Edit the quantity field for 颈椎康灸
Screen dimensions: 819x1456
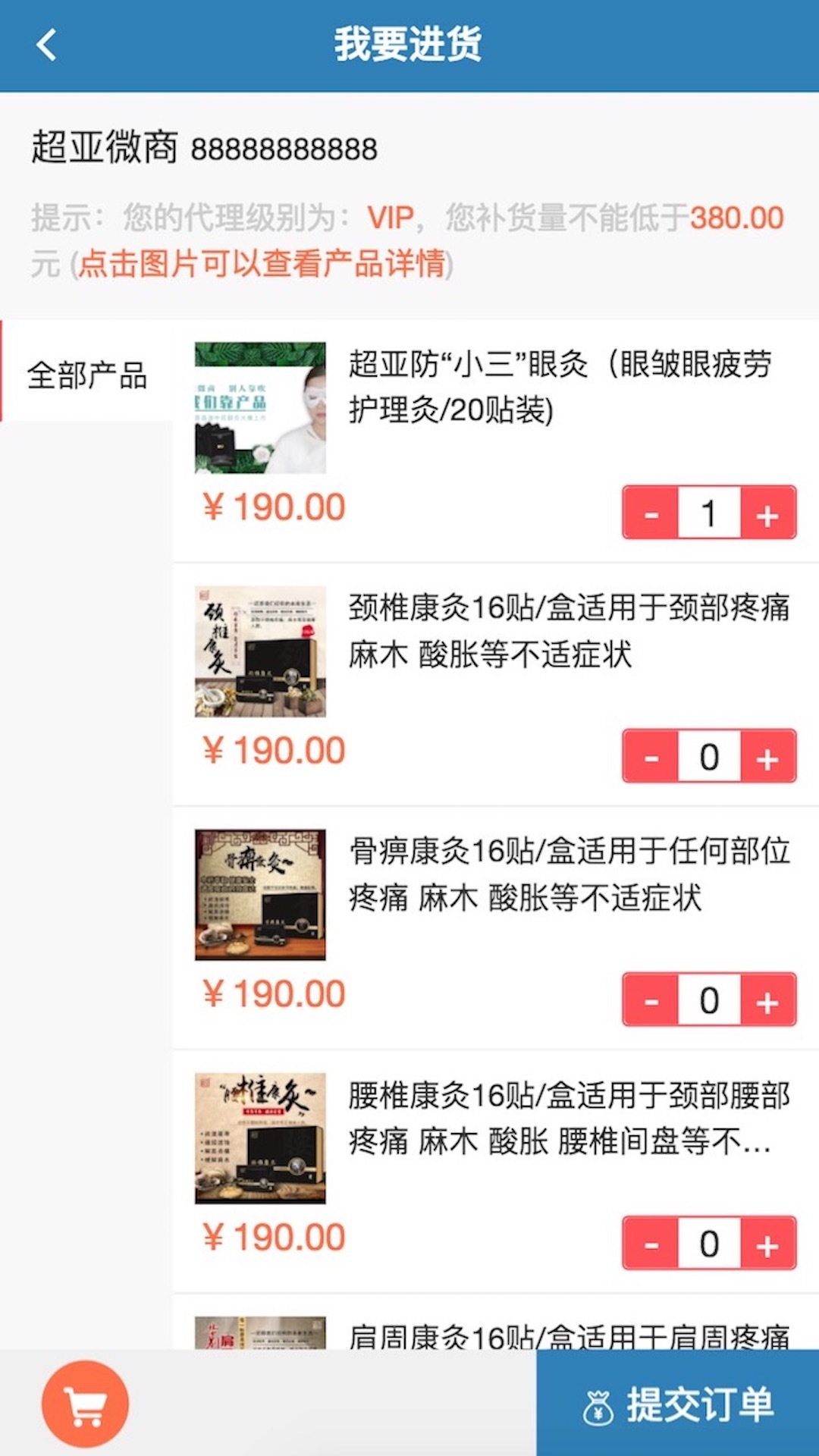coord(709,757)
